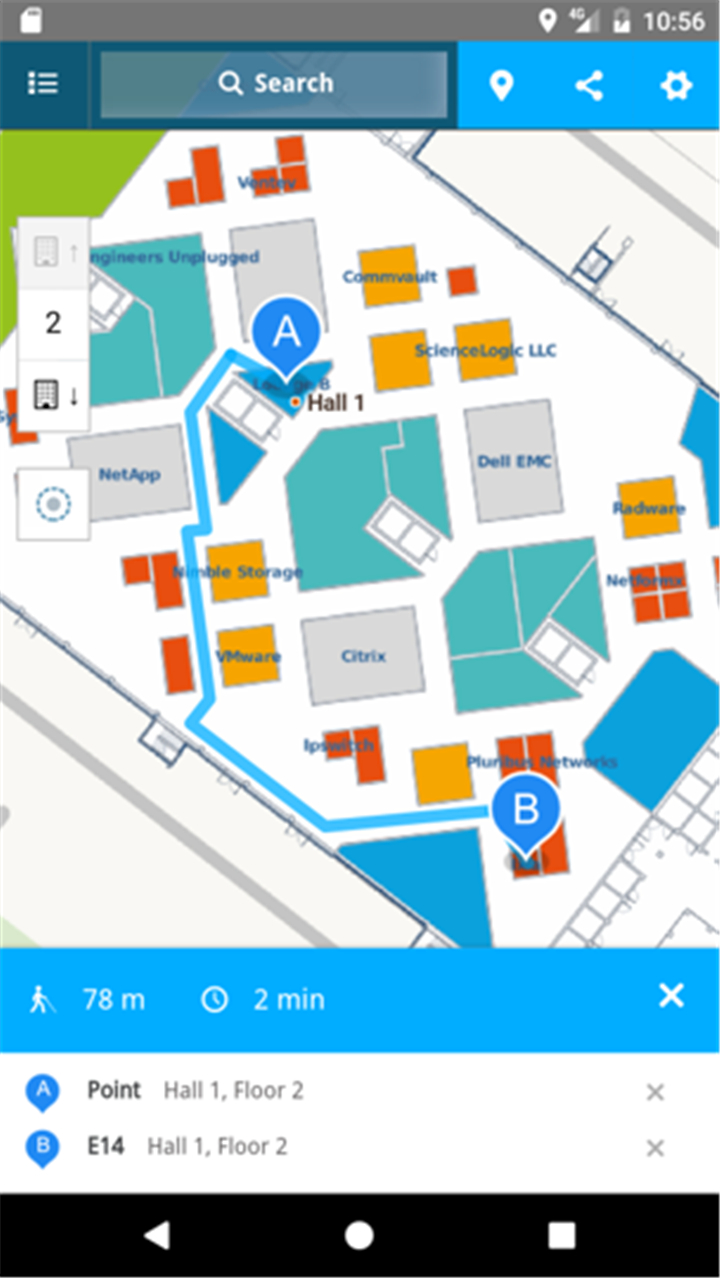Select the location pin icon in toolbar
The image size is (720, 1278).
502,86
